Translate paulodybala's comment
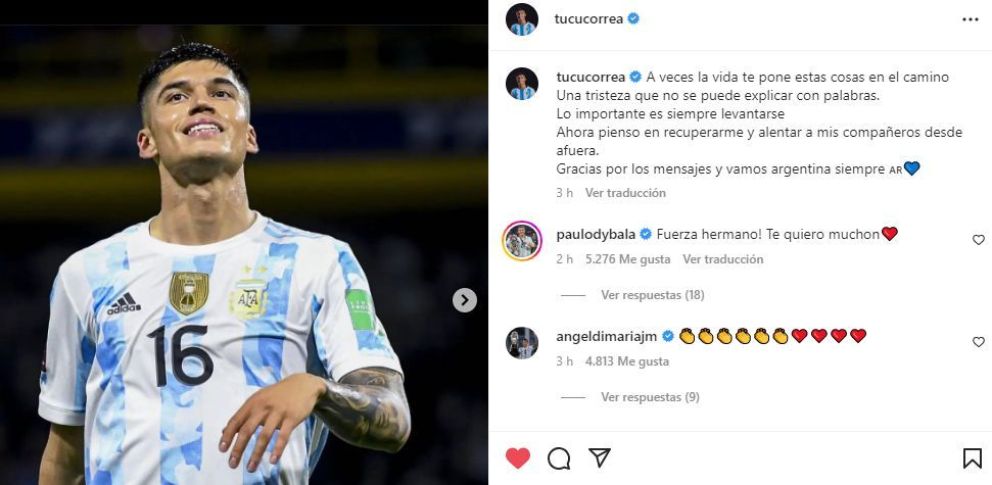The height and width of the screenshot is (485, 992). 722,259
